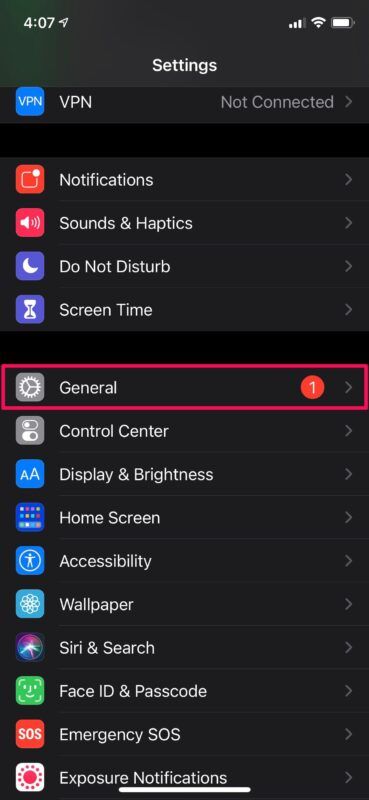Open Control Center settings
369x800 pixels.
[x=184, y=431]
